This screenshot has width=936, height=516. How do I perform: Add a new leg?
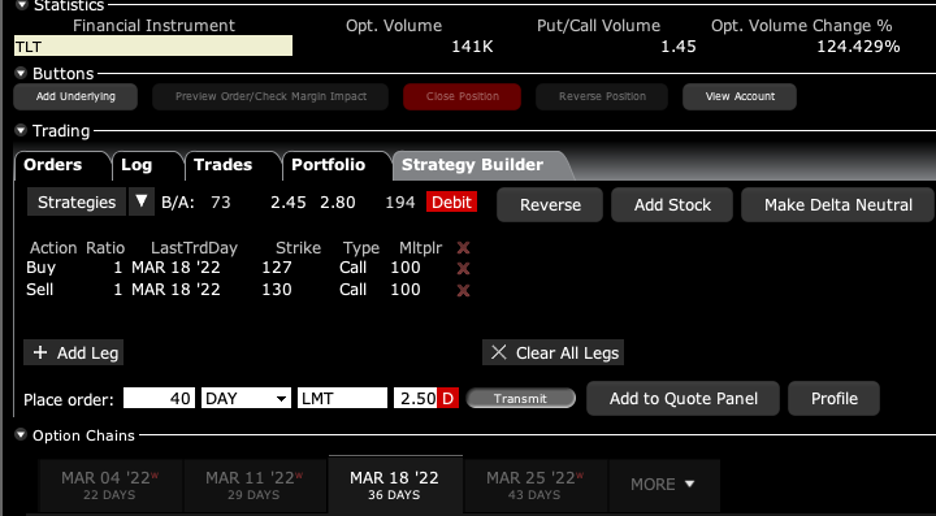click(x=74, y=353)
